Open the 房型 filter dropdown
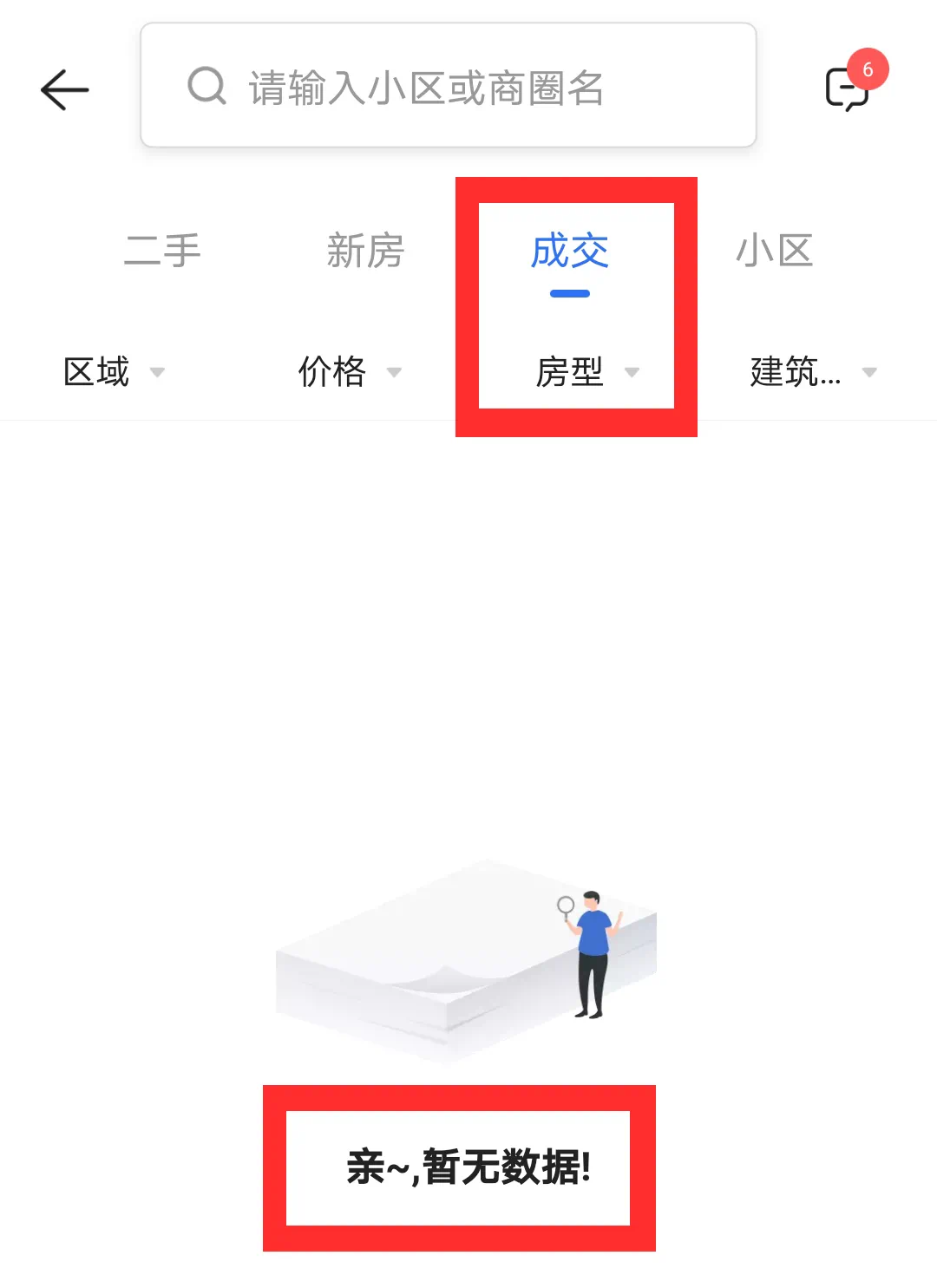The height and width of the screenshot is (1288, 937). click(586, 373)
